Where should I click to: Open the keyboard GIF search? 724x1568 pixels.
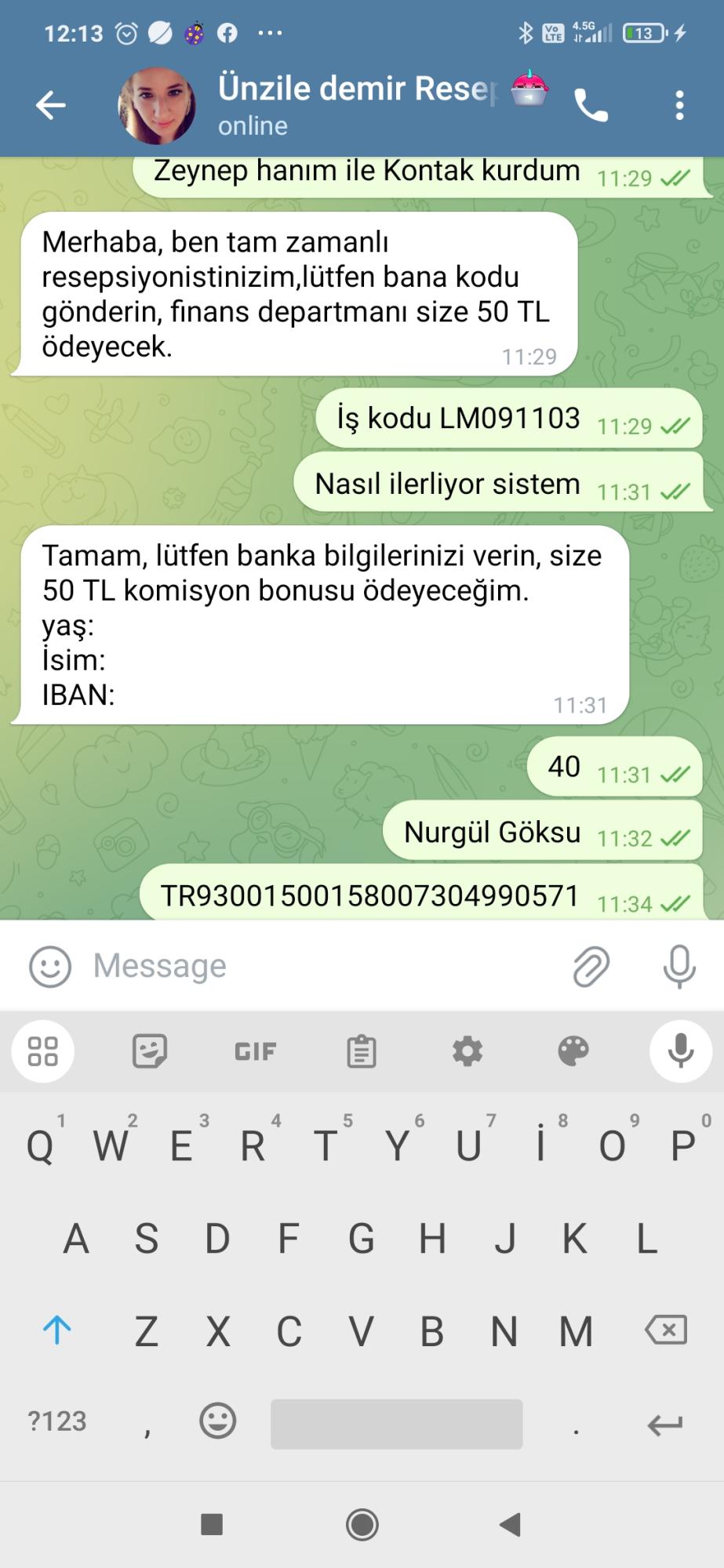(x=256, y=1051)
